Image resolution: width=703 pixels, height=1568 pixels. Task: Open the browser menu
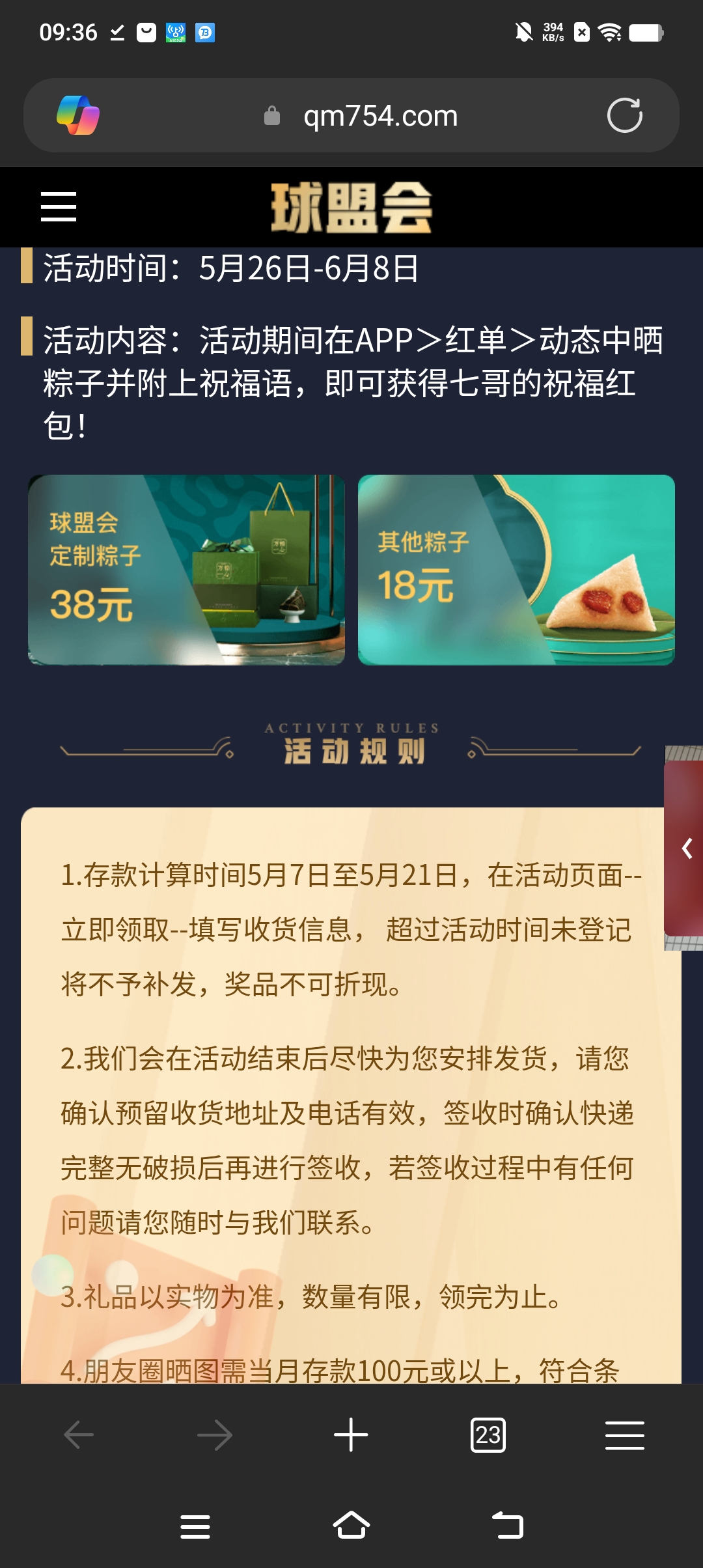624,1435
